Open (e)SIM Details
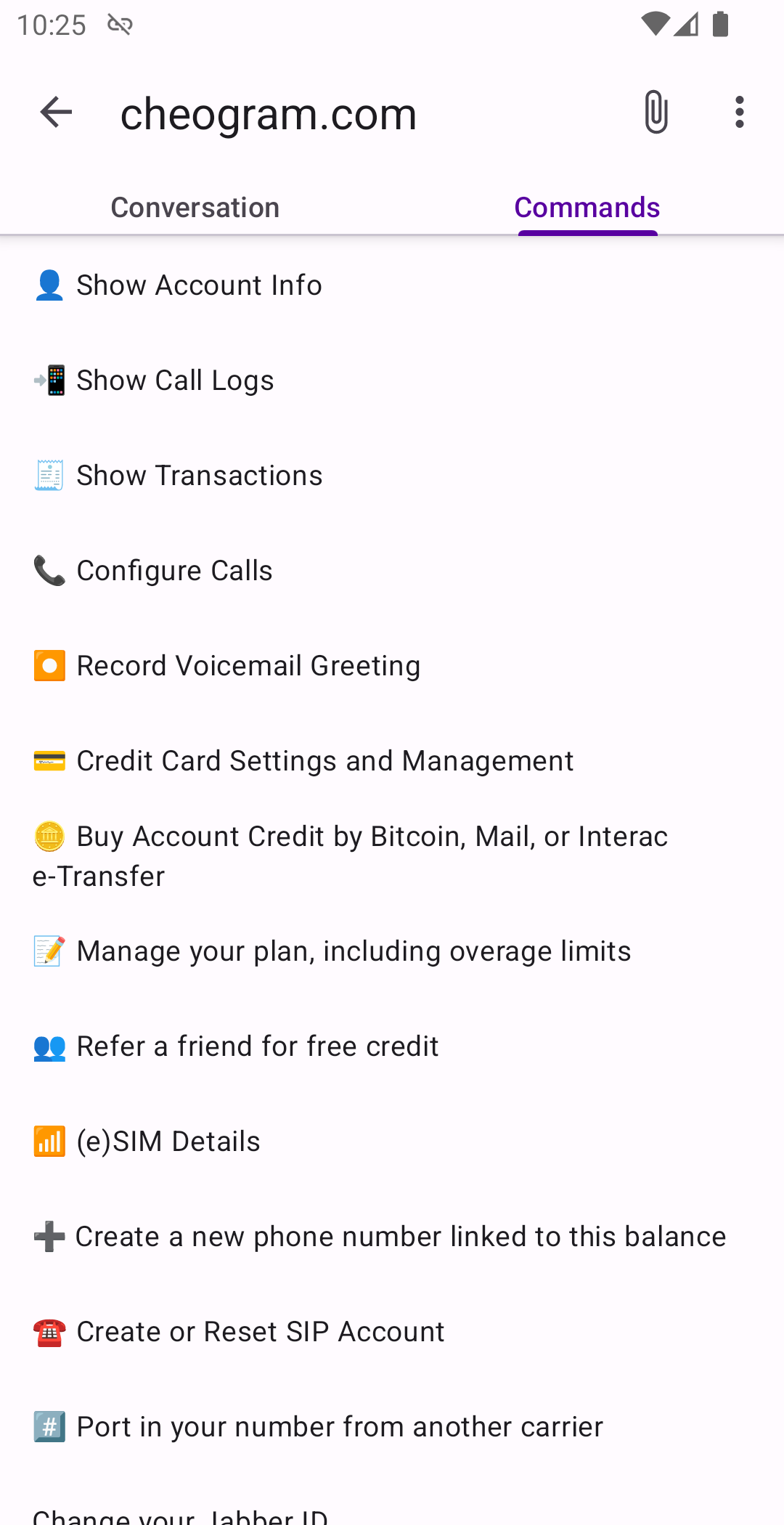784x1525 pixels. [x=168, y=1142]
